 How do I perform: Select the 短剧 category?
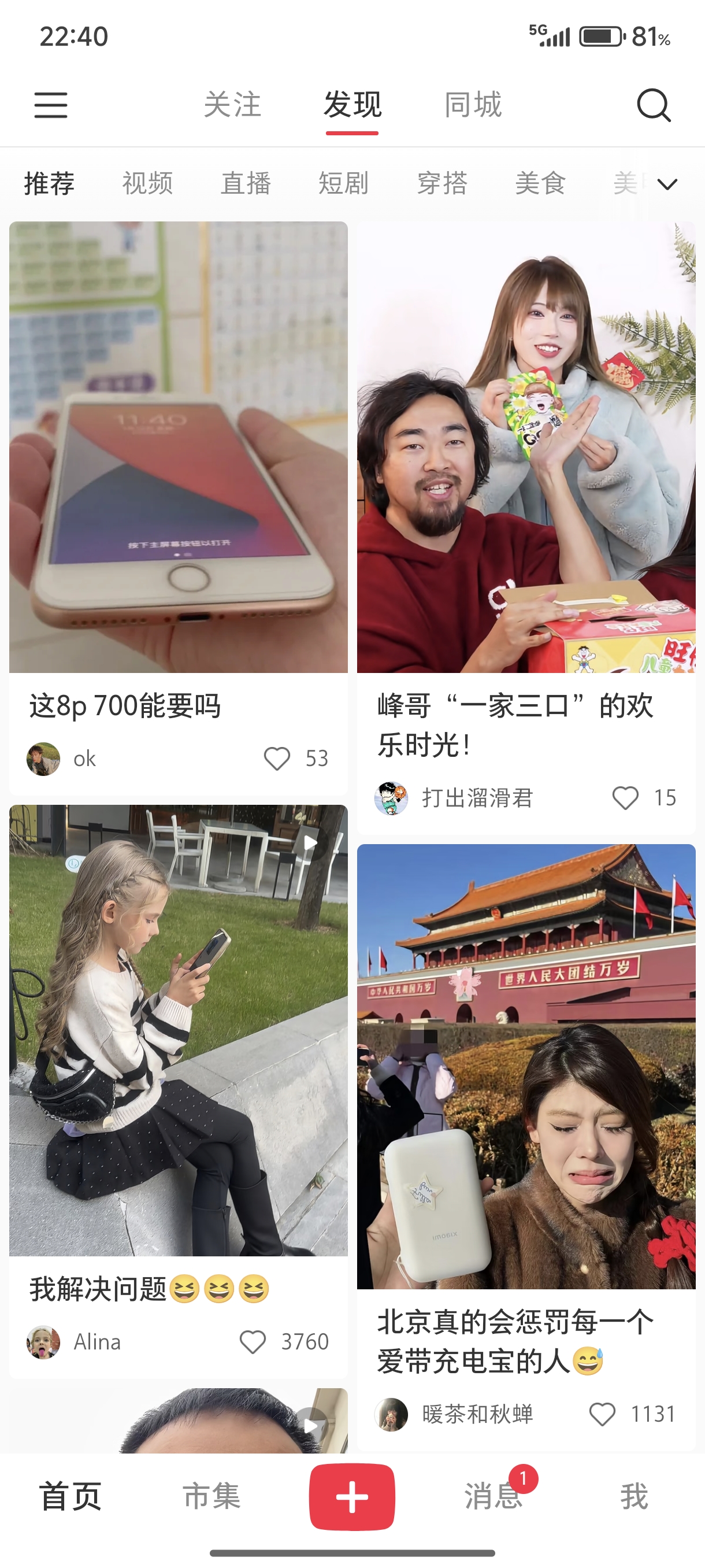(x=344, y=183)
